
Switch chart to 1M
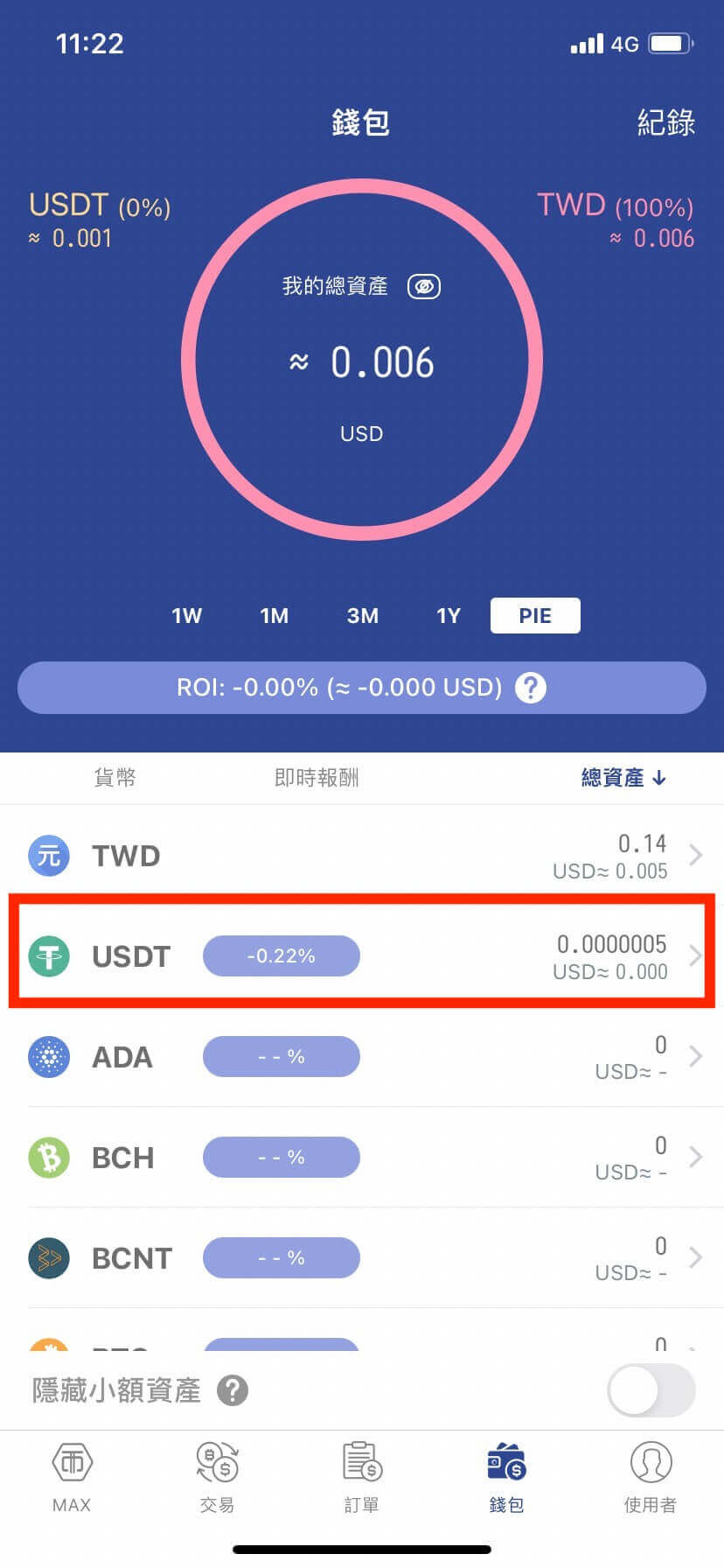(274, 616)
